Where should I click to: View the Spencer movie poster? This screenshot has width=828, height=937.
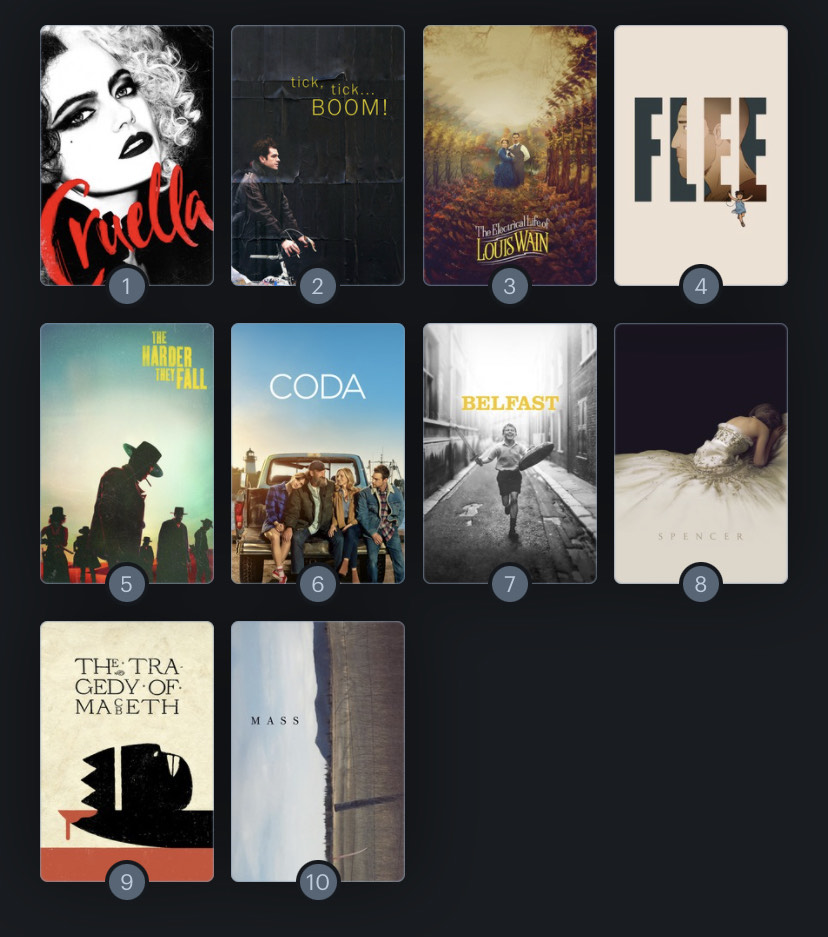(700, 452)
